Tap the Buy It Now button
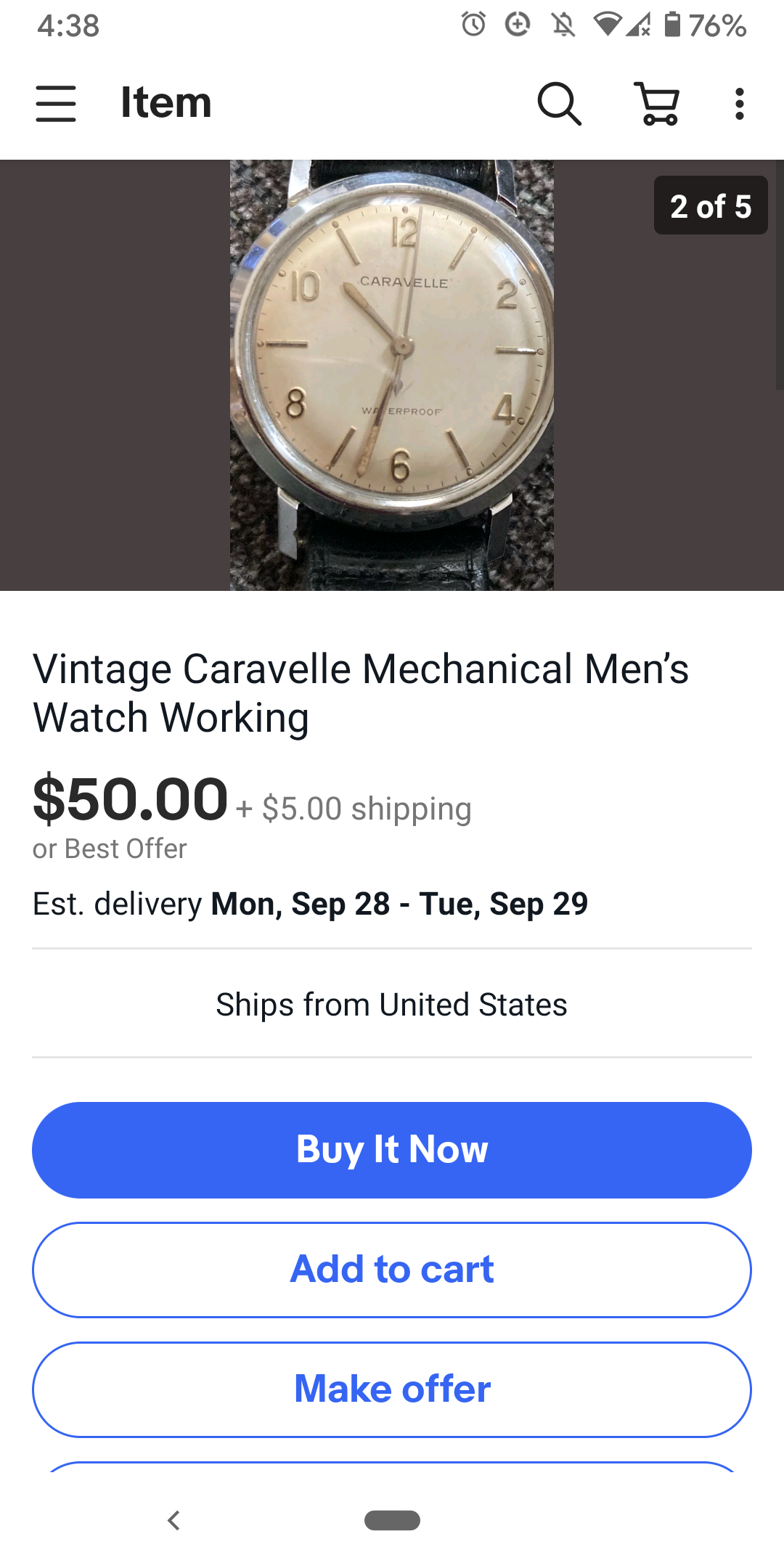 coord(392,1150)
